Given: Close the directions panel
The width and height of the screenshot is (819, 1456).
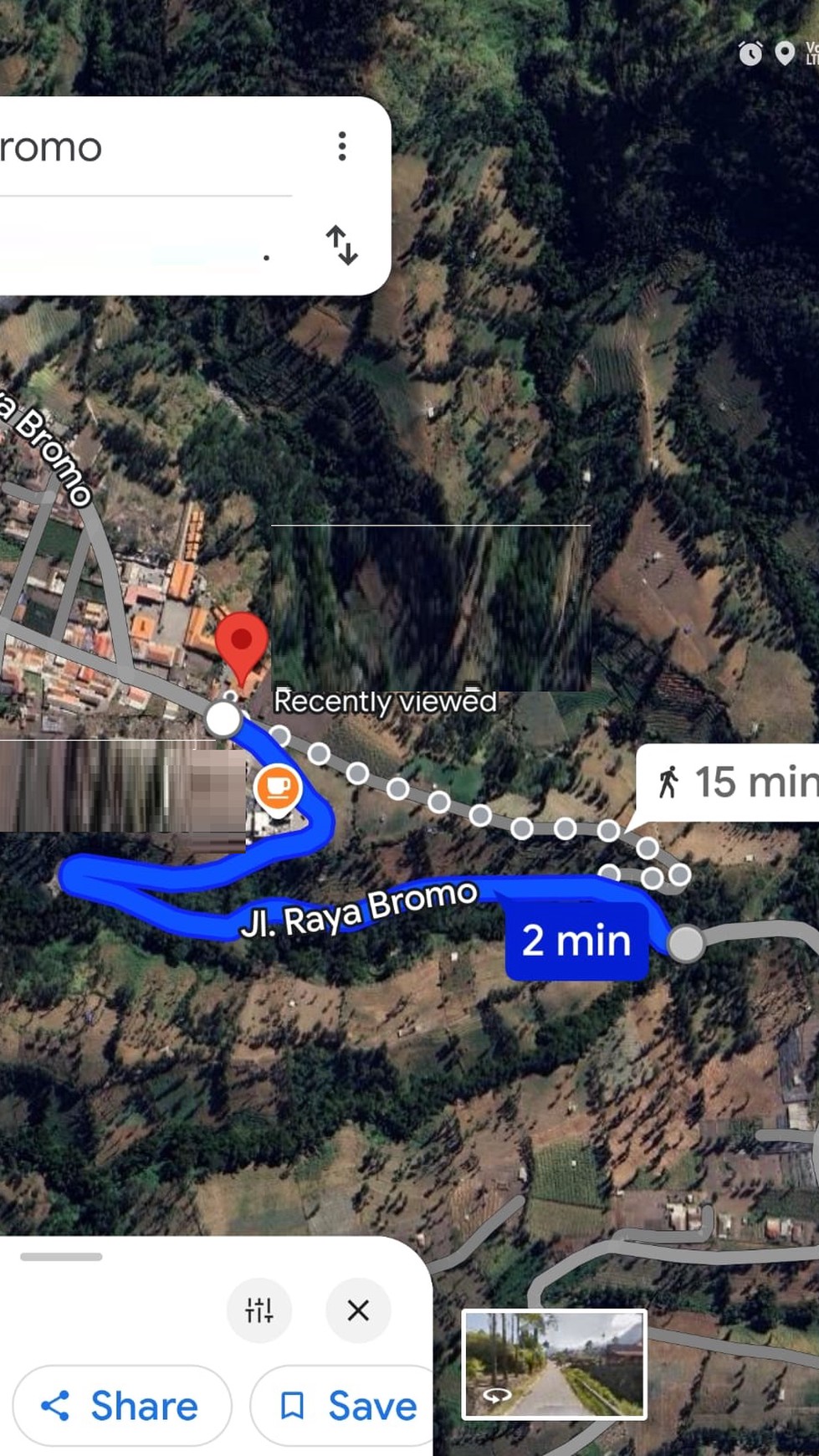Looking at the screenshot, I should pos(358,1310).
